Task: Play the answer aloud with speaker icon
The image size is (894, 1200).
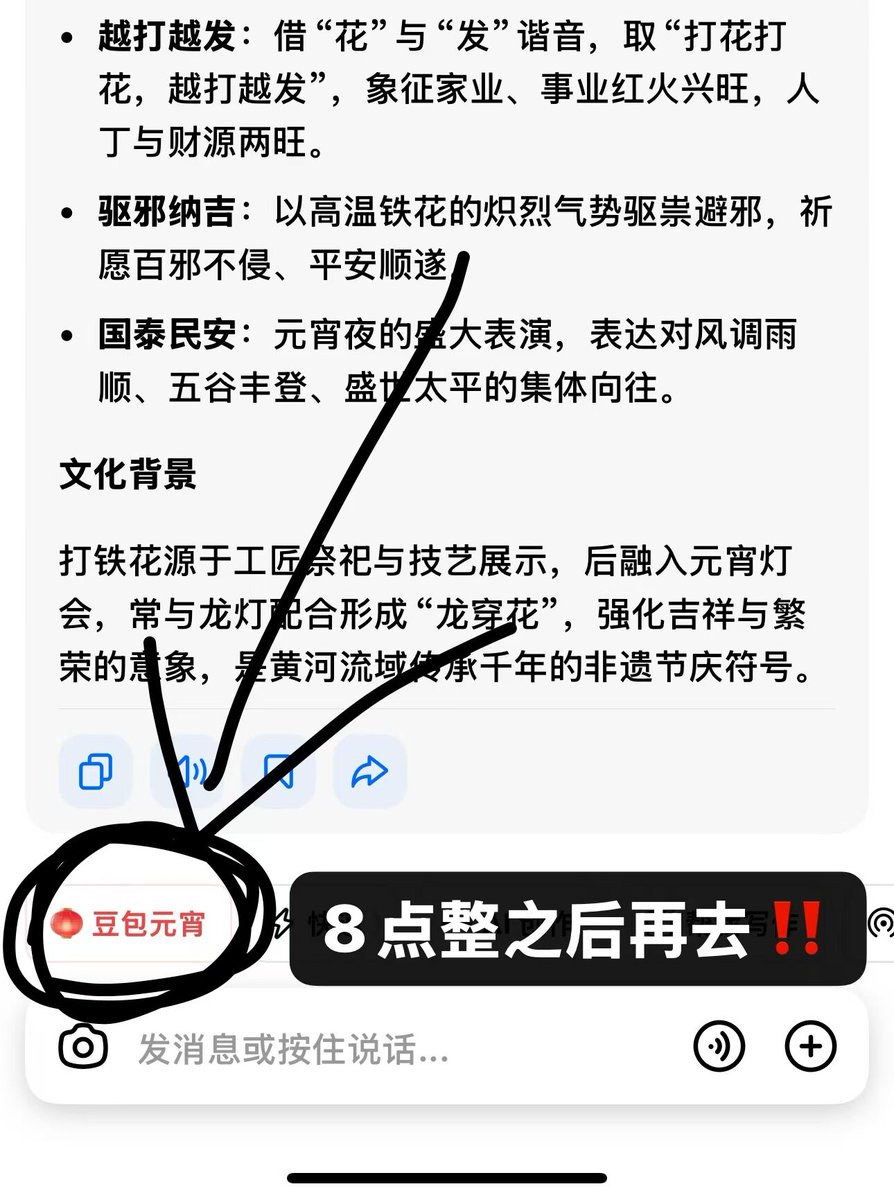Action: (x=187, y=771)
